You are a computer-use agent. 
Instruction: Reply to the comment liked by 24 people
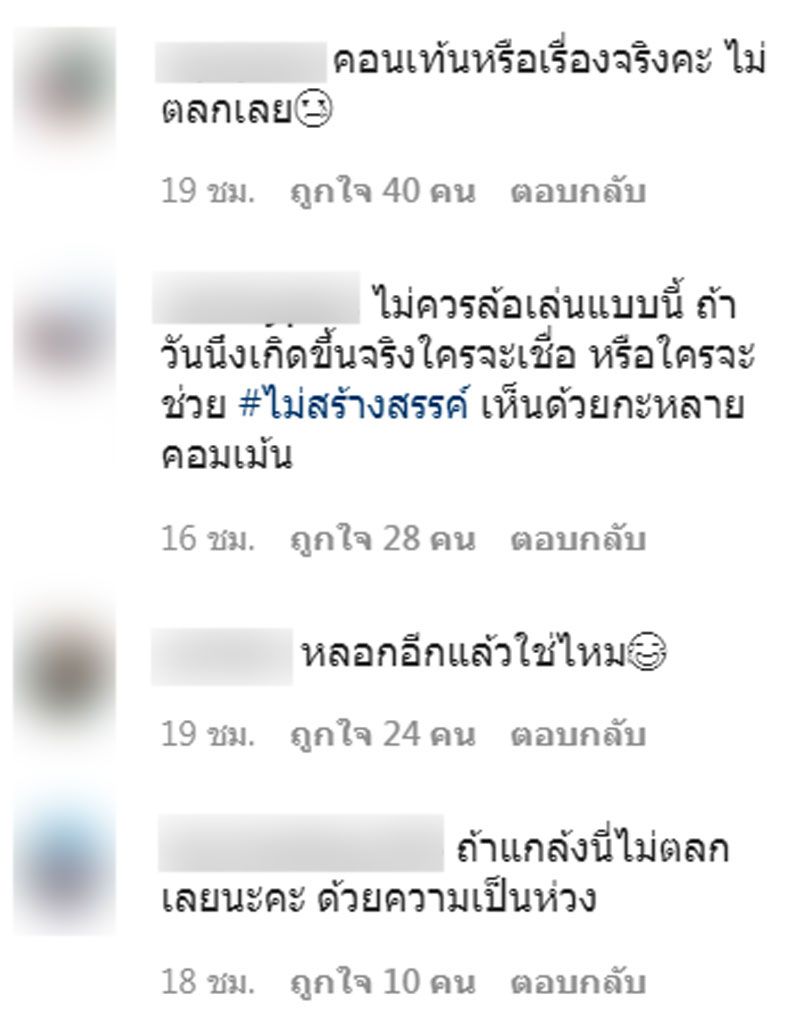click(x=578, y=735)
